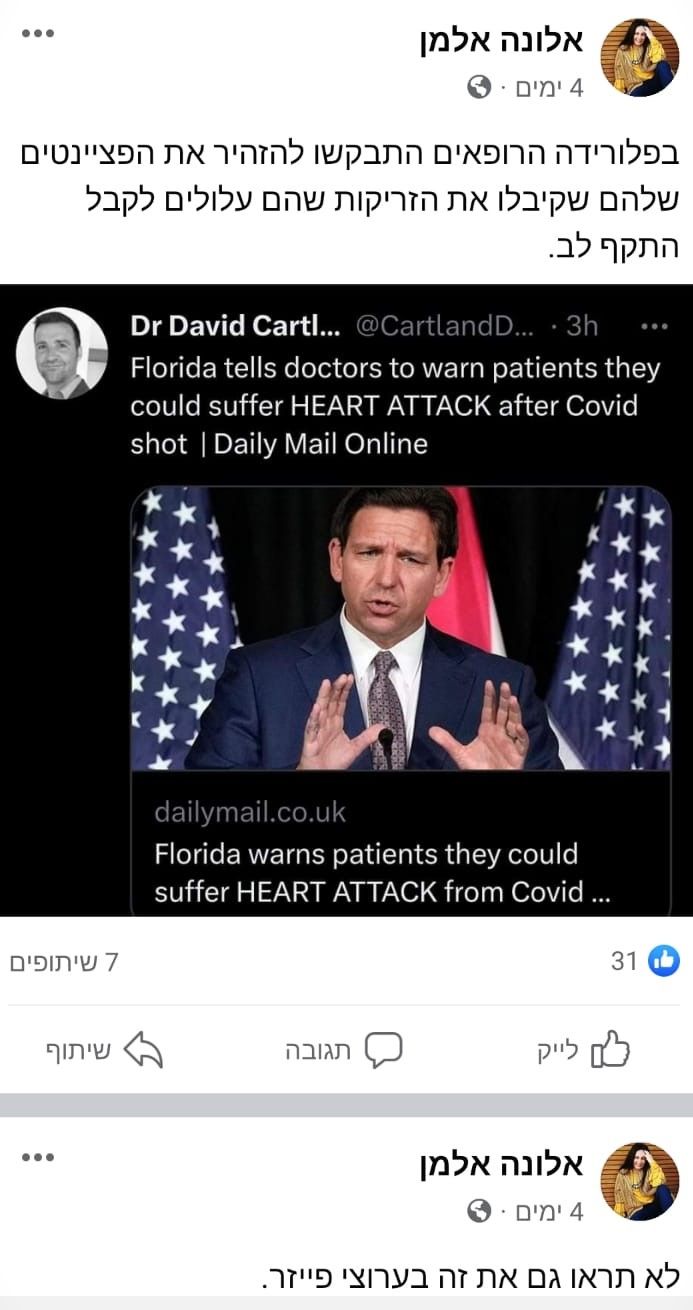This screenshot has width=693, height=1310.
Task: Comment on the post via תגובה
Action: 343,1050
